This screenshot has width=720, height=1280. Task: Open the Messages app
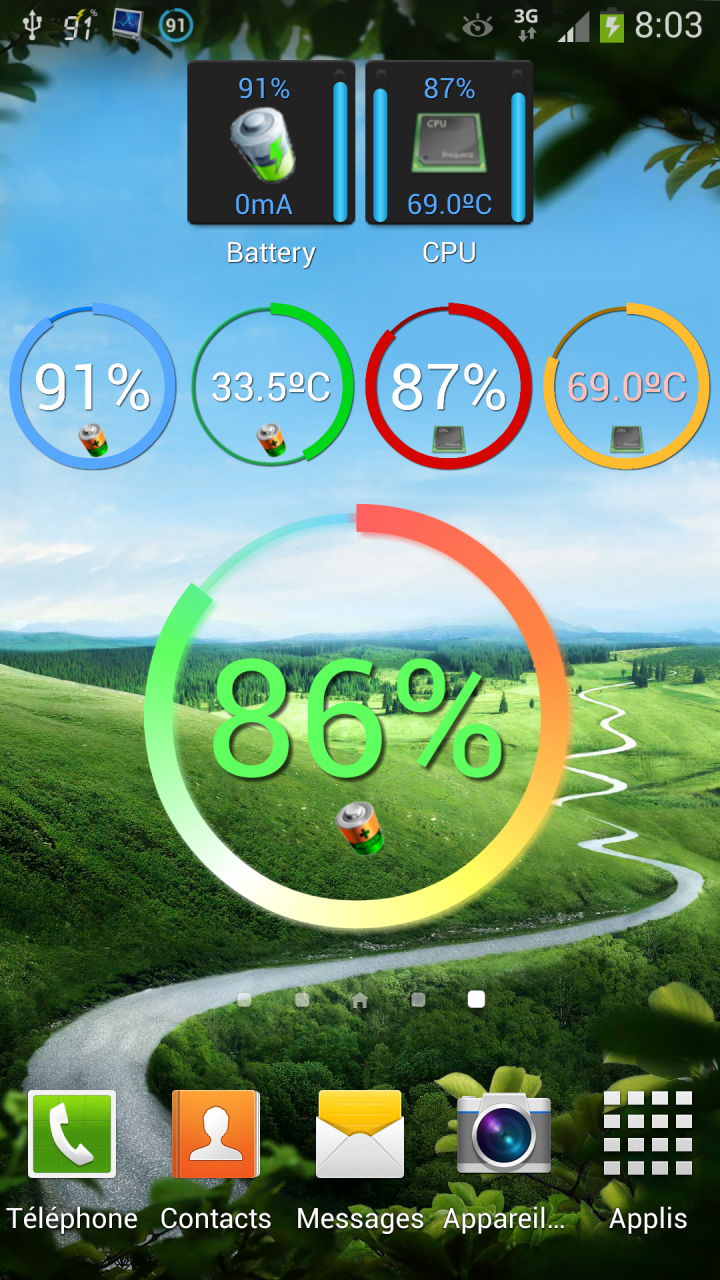click(x=360, y=1135)
